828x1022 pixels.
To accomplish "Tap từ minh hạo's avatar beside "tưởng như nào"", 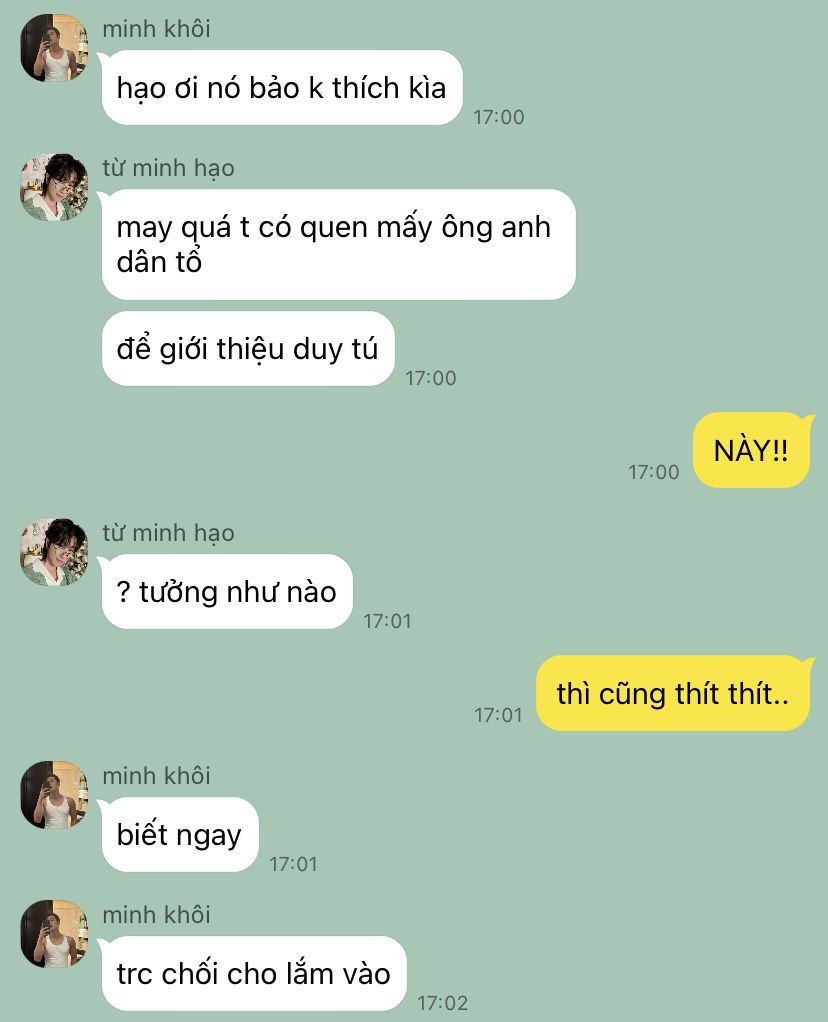I will 54,552.
